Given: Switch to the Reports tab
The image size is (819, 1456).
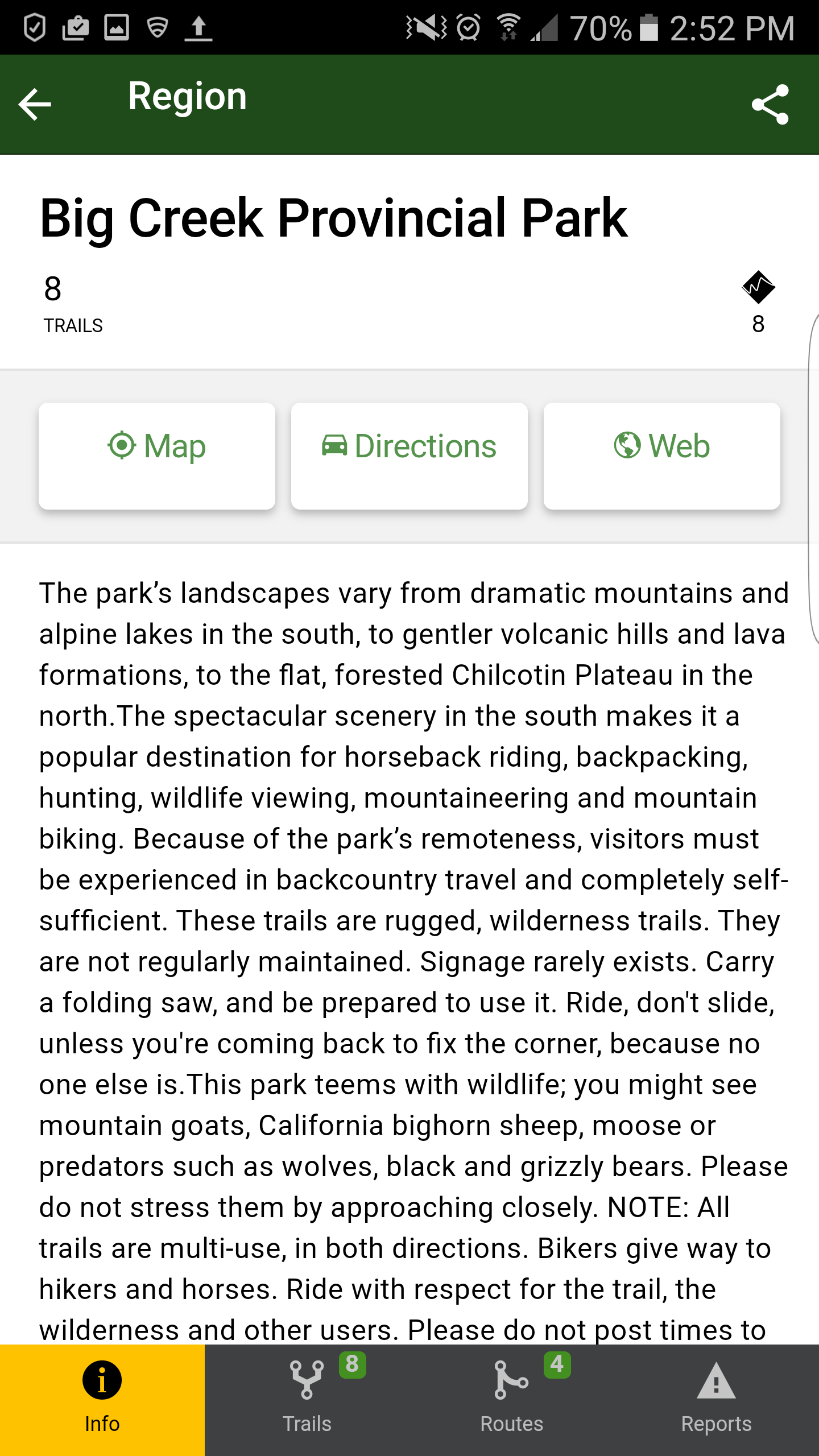Looking at the screenshot, I should (716, 1399).
